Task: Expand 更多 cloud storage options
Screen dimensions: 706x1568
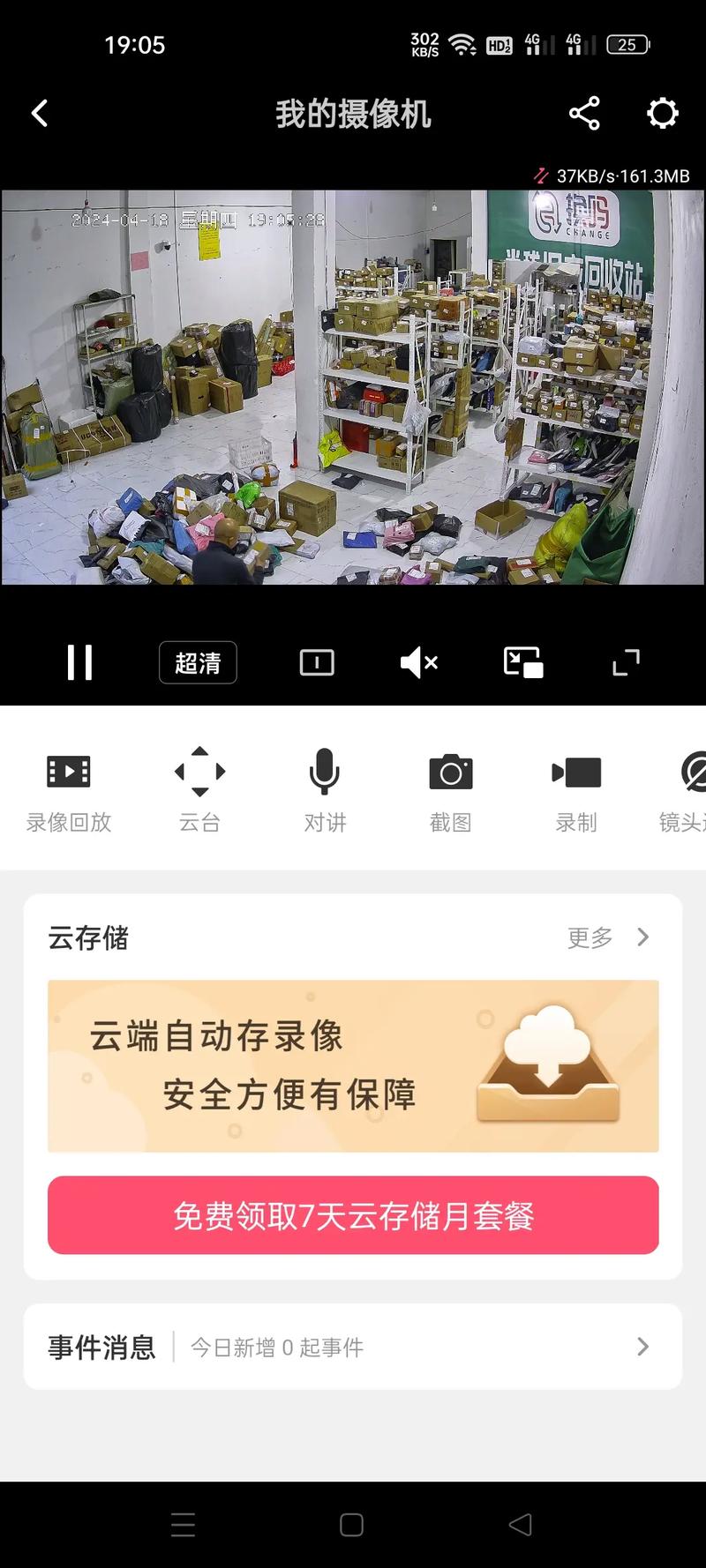Action: (x=608, y=937)
